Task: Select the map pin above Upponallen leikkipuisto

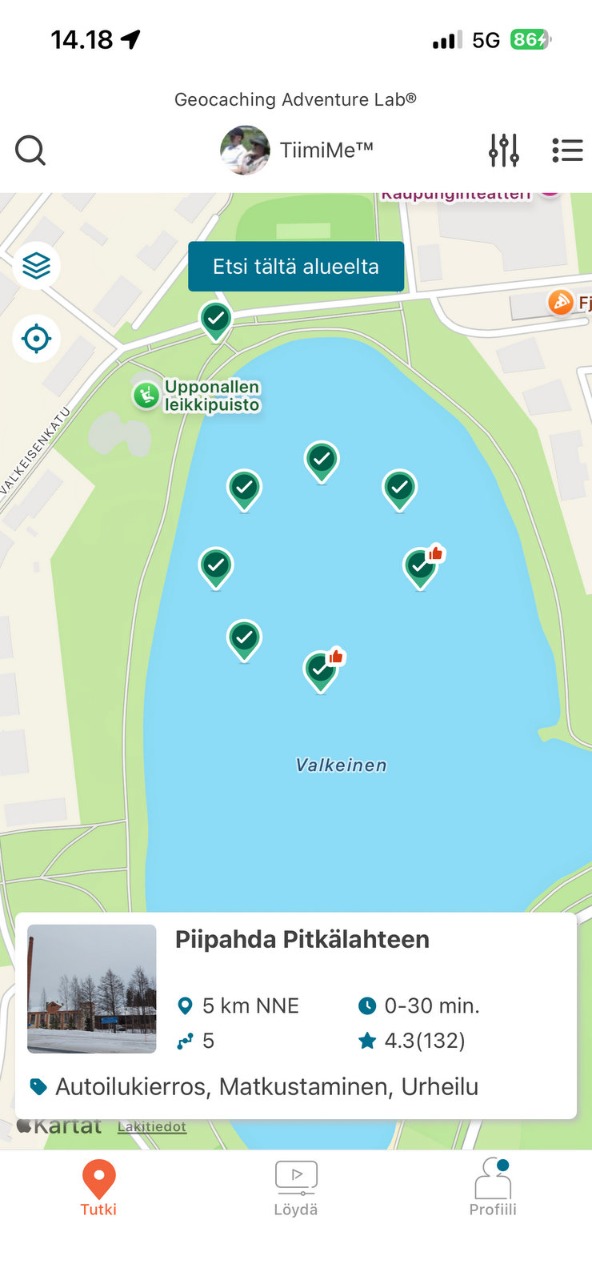Action: tap(216, 322)
